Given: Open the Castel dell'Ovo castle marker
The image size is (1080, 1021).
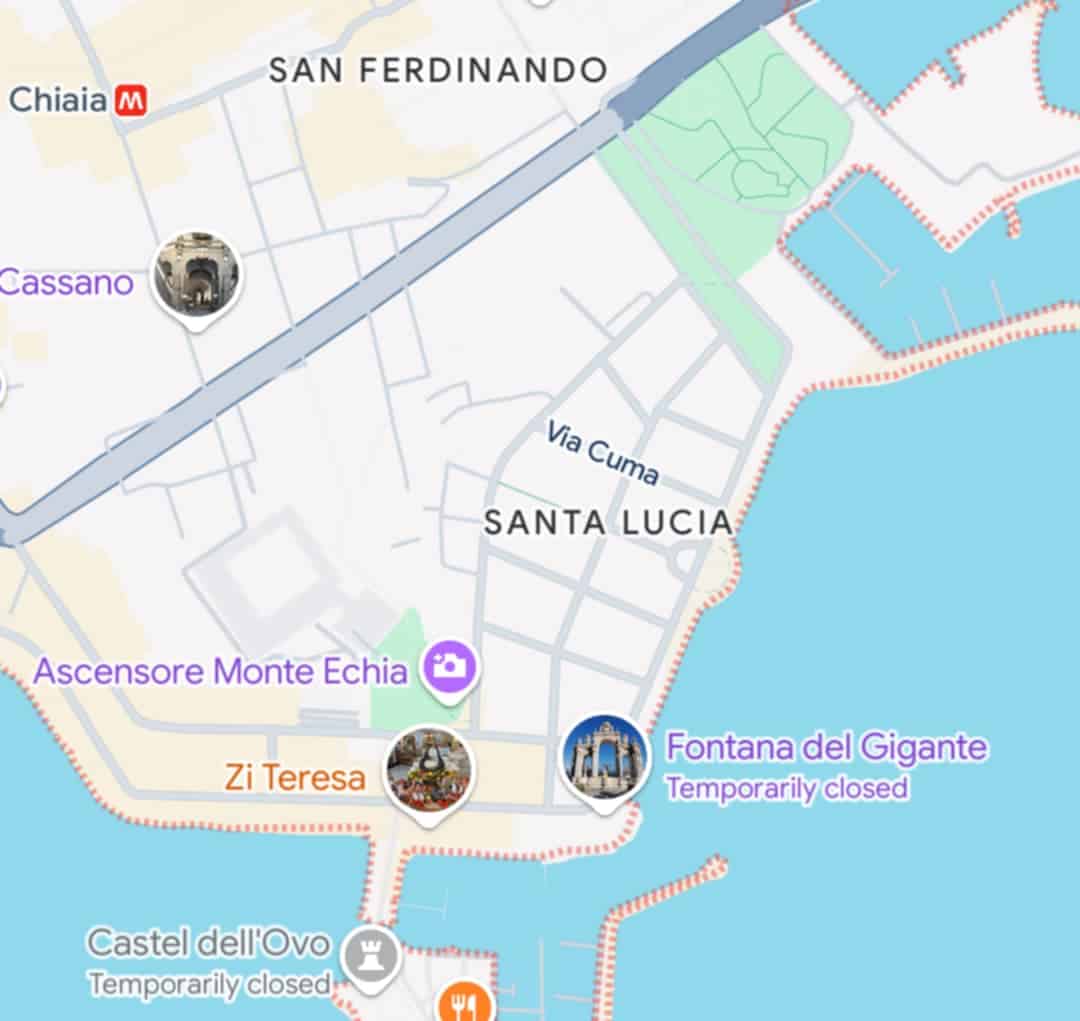Looking at the screenshot, I should point(371,957).
